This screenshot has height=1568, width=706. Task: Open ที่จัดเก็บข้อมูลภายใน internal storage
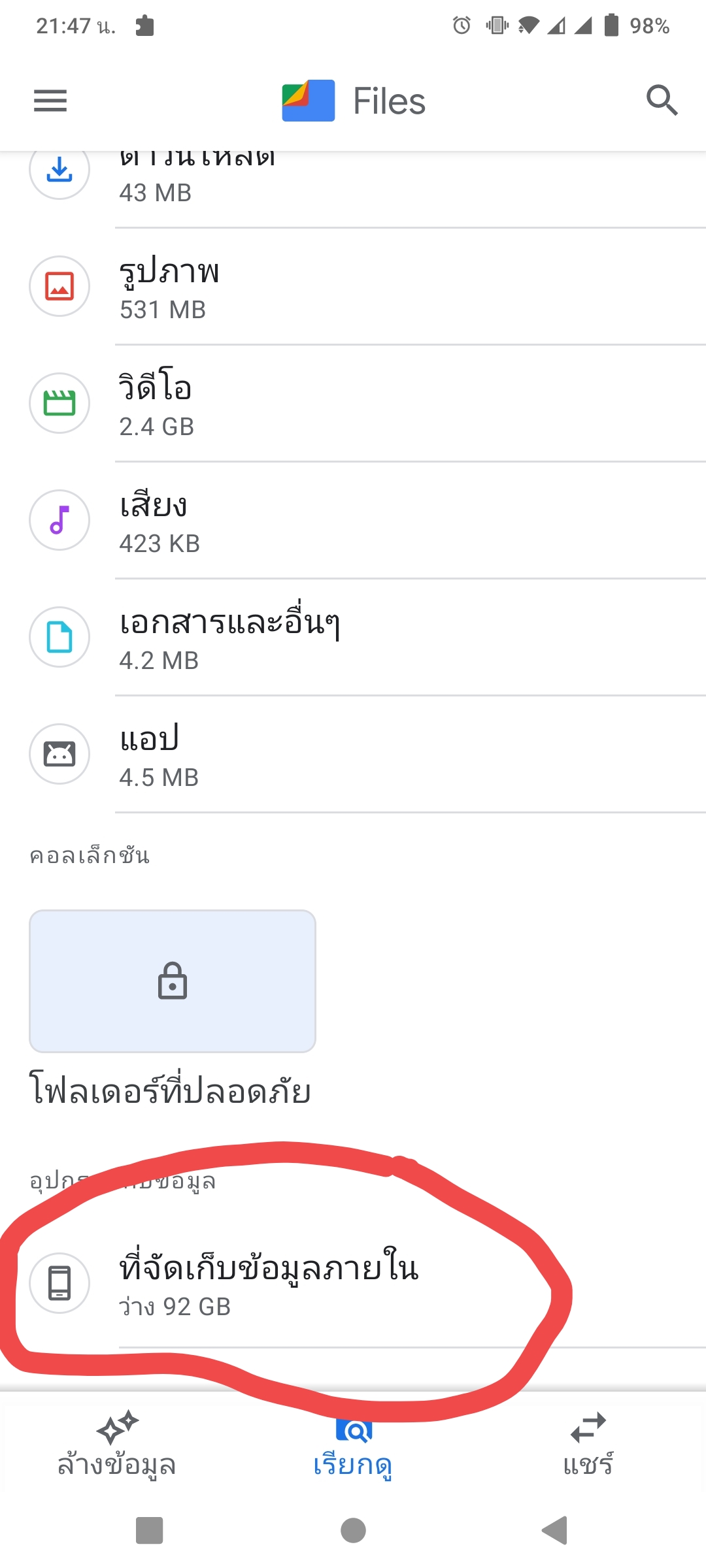coord(353,1283)
